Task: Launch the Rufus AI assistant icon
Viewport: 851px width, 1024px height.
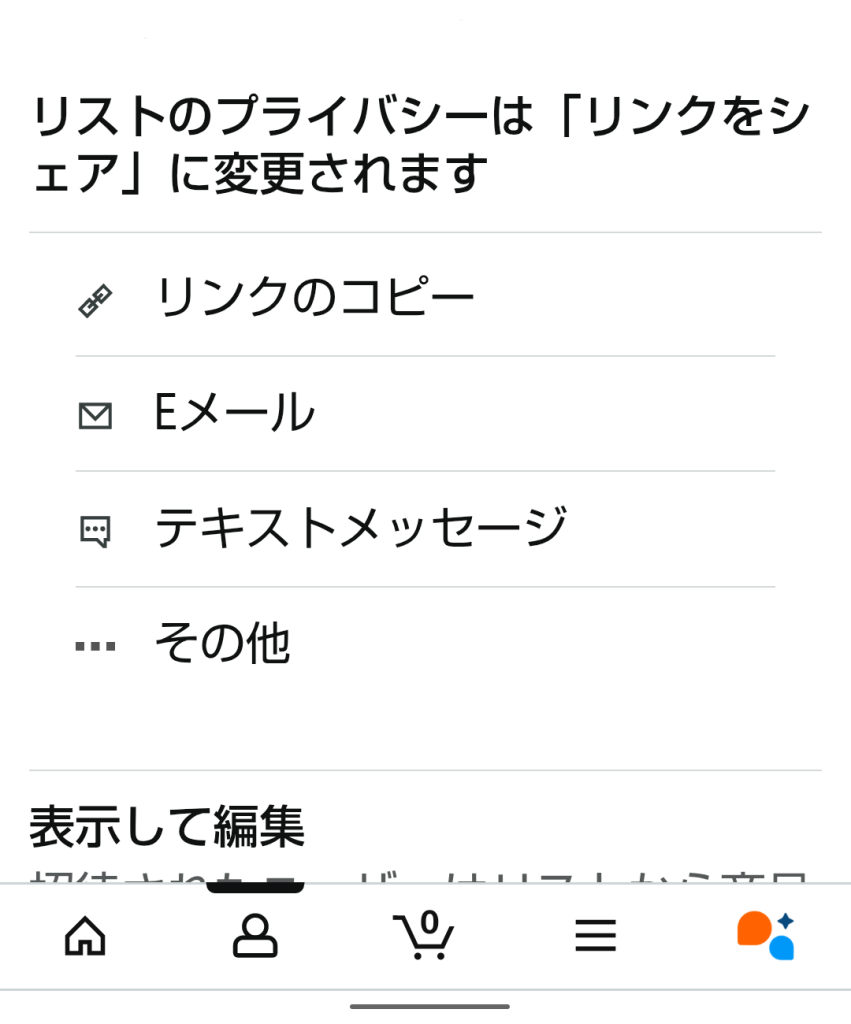Action: tap(765, 937)
